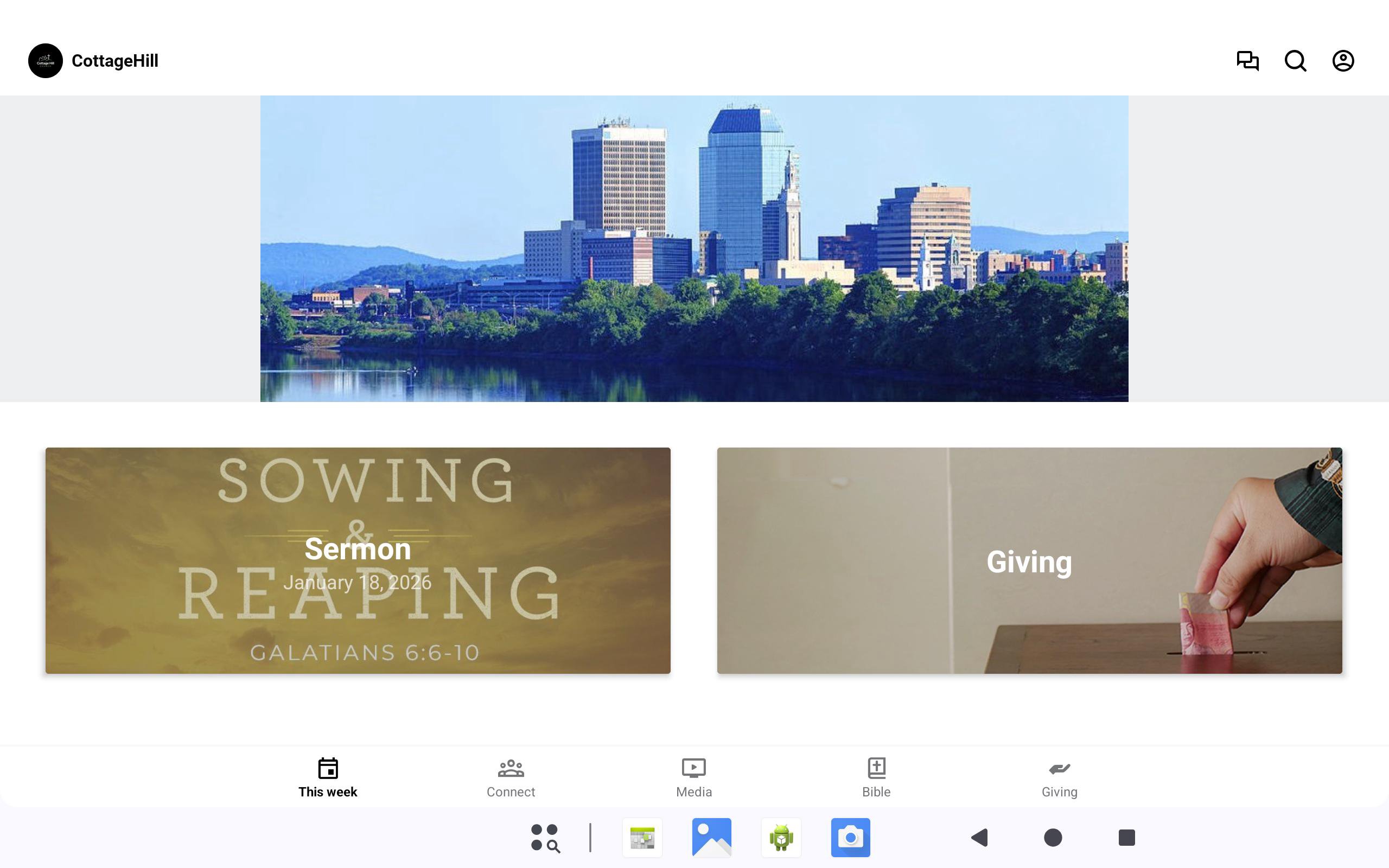This screenshot has height=868, width=1389.
Task: Open the city skyline banner
Action: [x=694, y=248]
